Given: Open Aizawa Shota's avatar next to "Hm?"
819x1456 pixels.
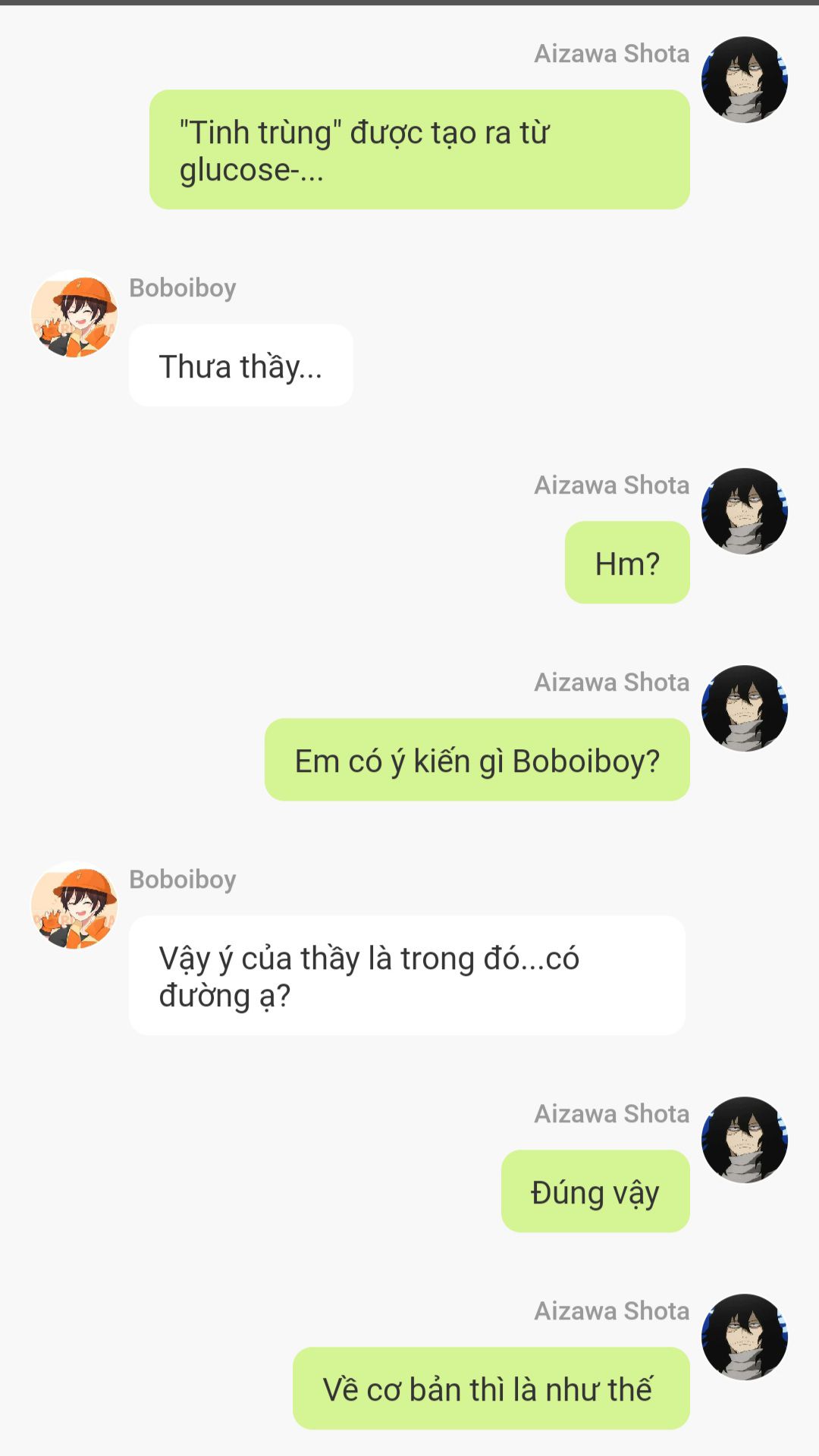Looking at the screenshot, I should [745, 511].
